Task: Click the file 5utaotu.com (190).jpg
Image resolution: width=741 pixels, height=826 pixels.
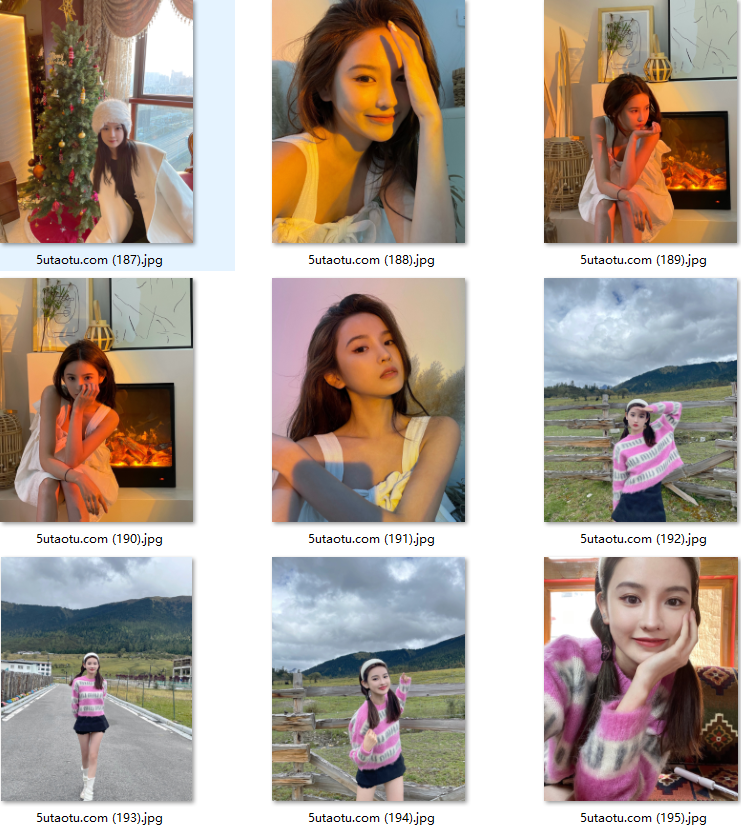Action: click(x=97, y=400)
